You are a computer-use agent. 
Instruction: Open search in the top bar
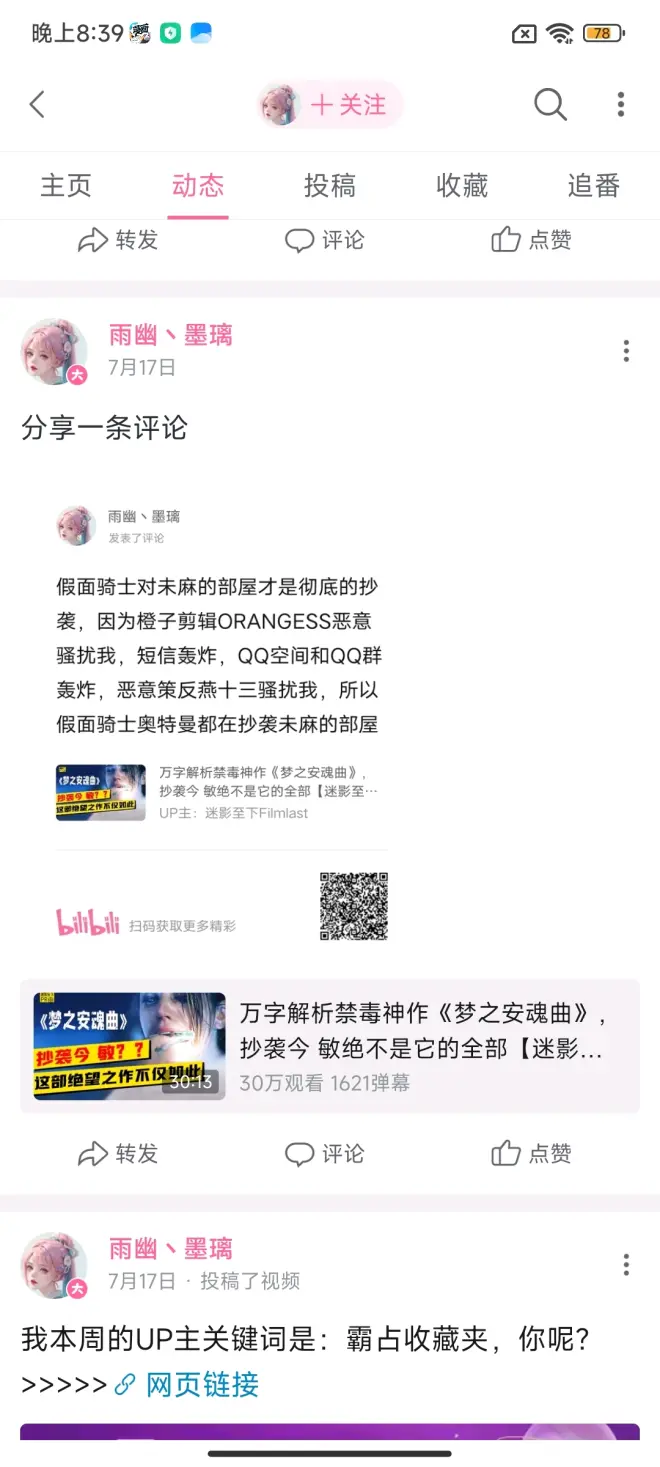550,104
